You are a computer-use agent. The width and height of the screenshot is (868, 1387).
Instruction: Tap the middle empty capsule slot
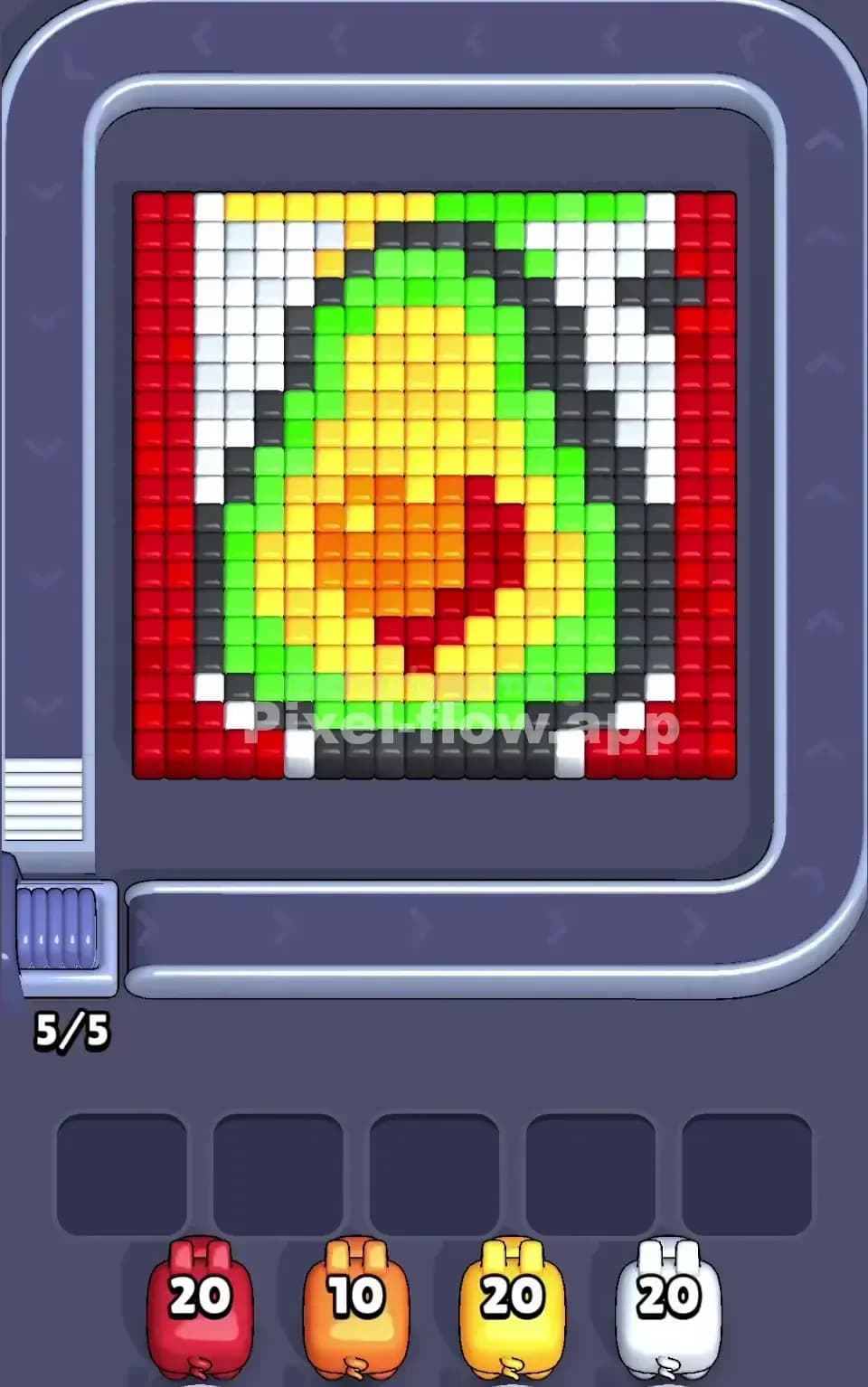coord(435,1166)
